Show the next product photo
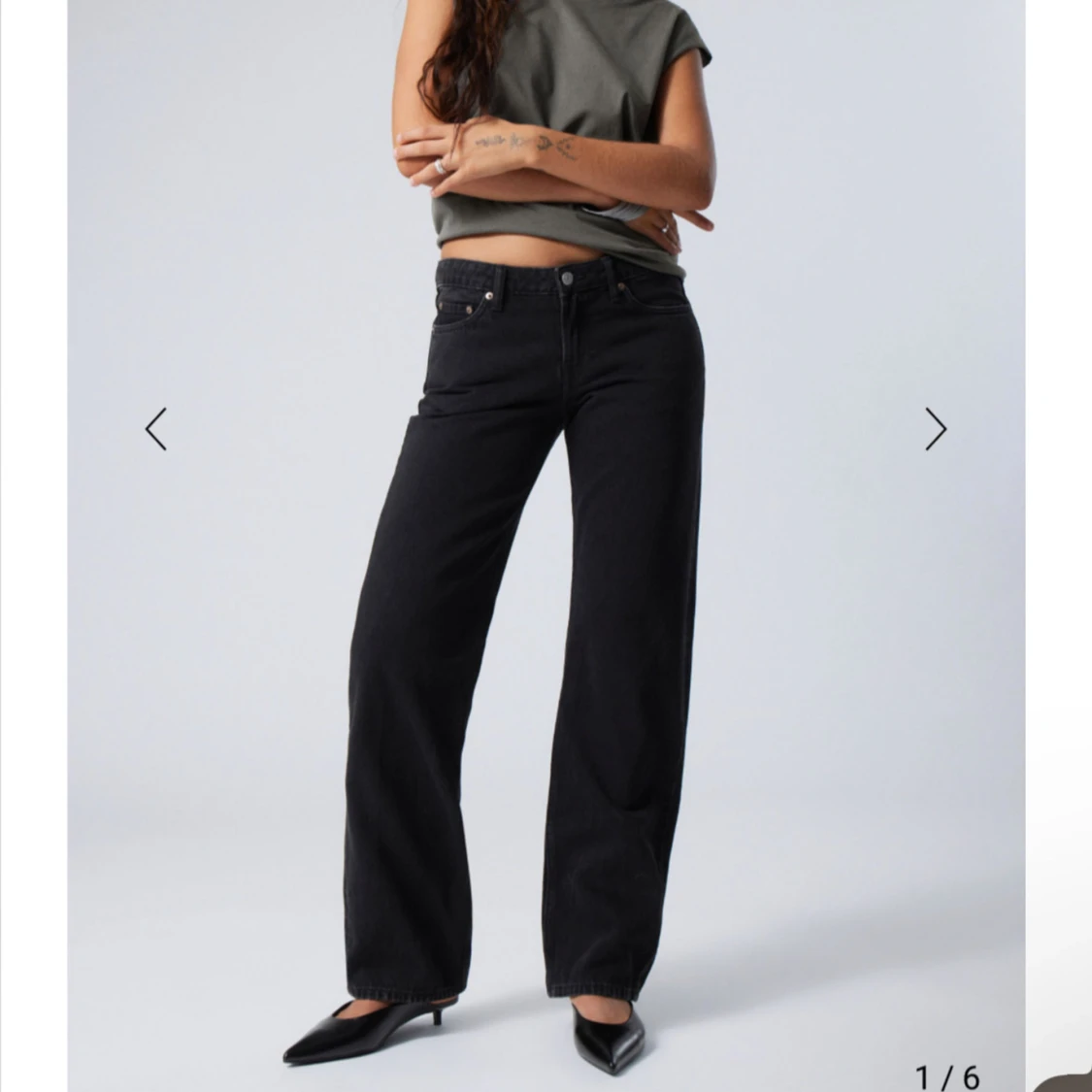Screen dimensions: 1092x1092 (x=935, y=429)
